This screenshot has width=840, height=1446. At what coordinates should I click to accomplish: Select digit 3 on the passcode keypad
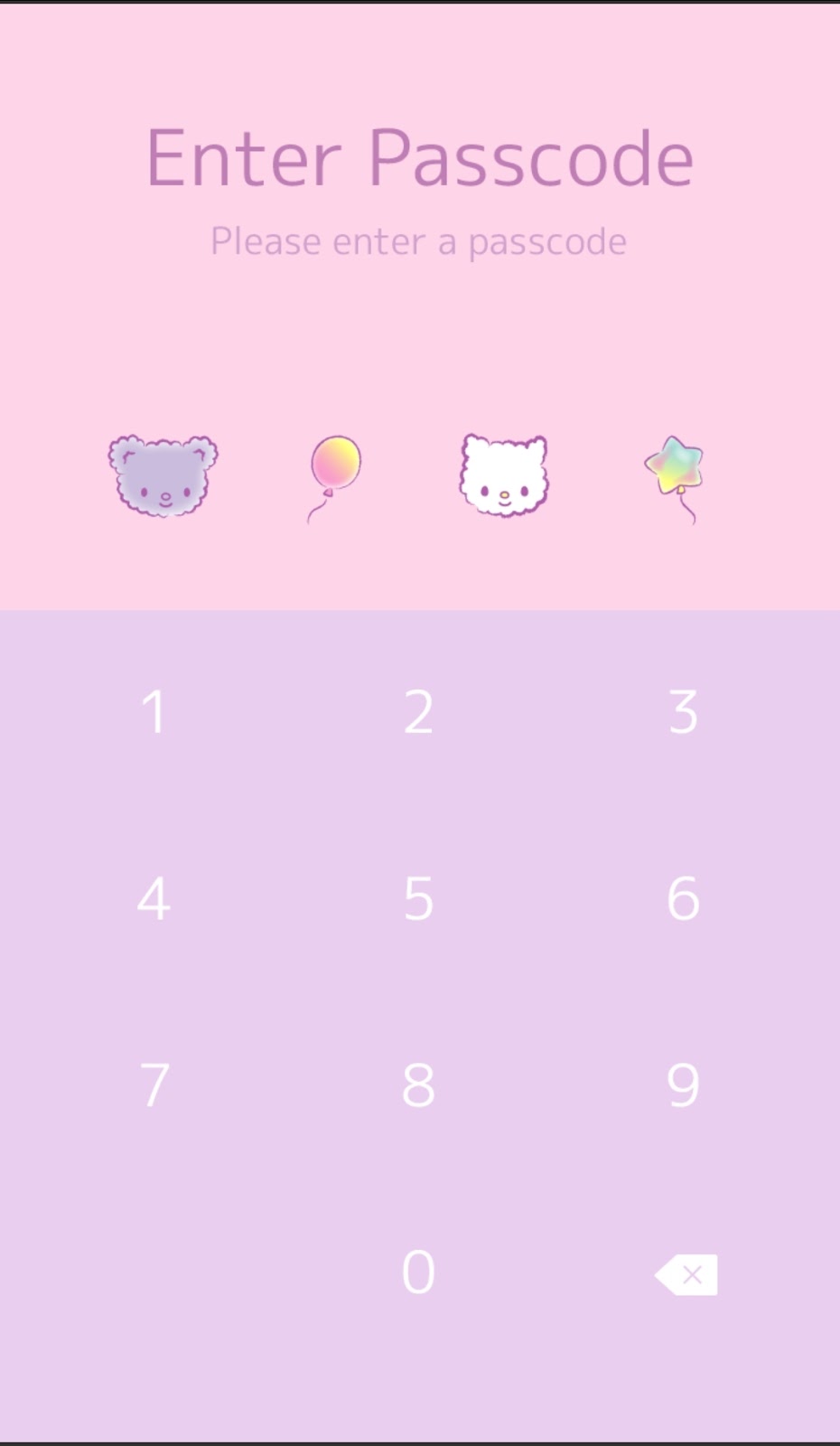(x=684, y=712)
